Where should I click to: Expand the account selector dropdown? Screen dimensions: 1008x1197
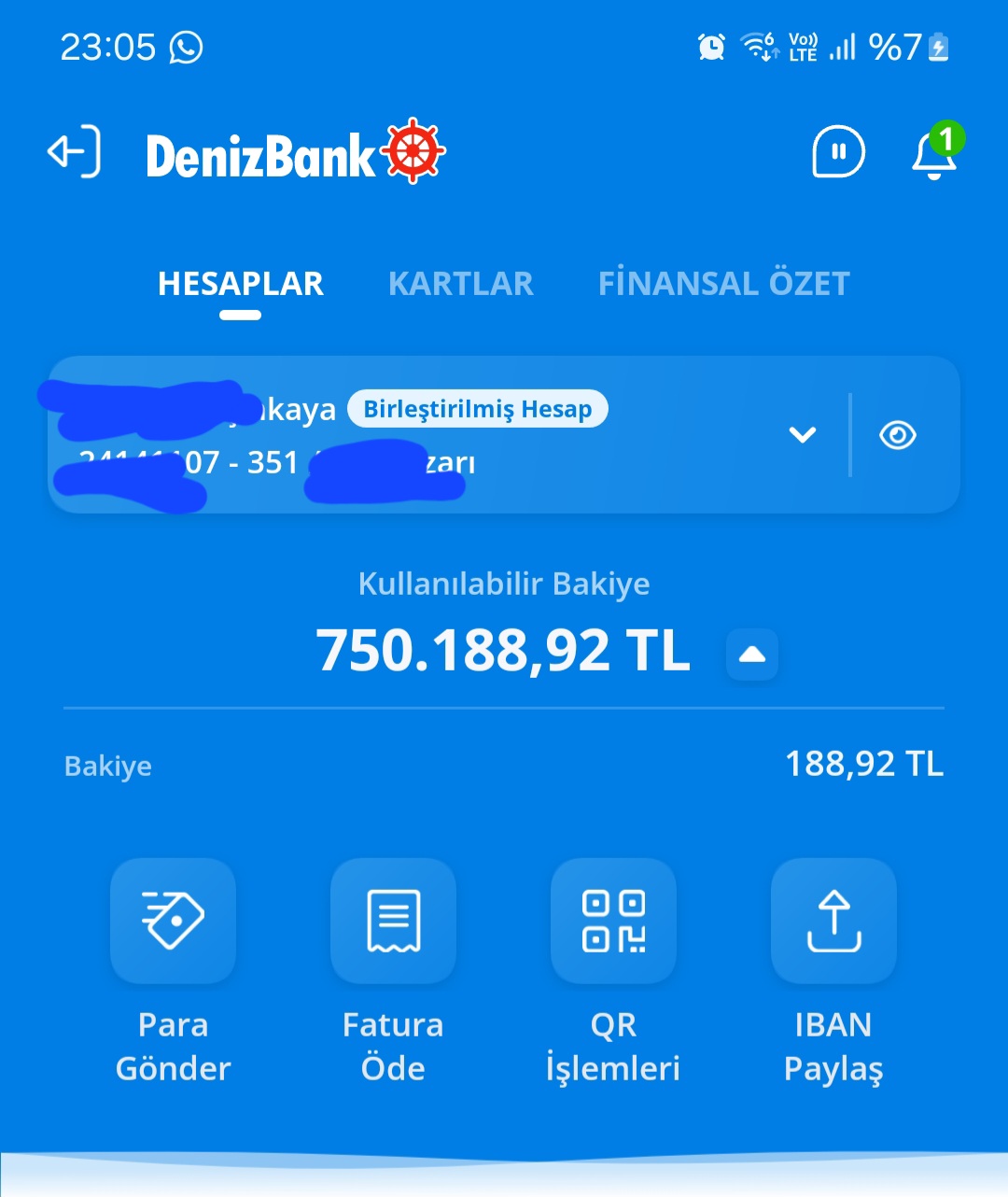tap(803, 435)
